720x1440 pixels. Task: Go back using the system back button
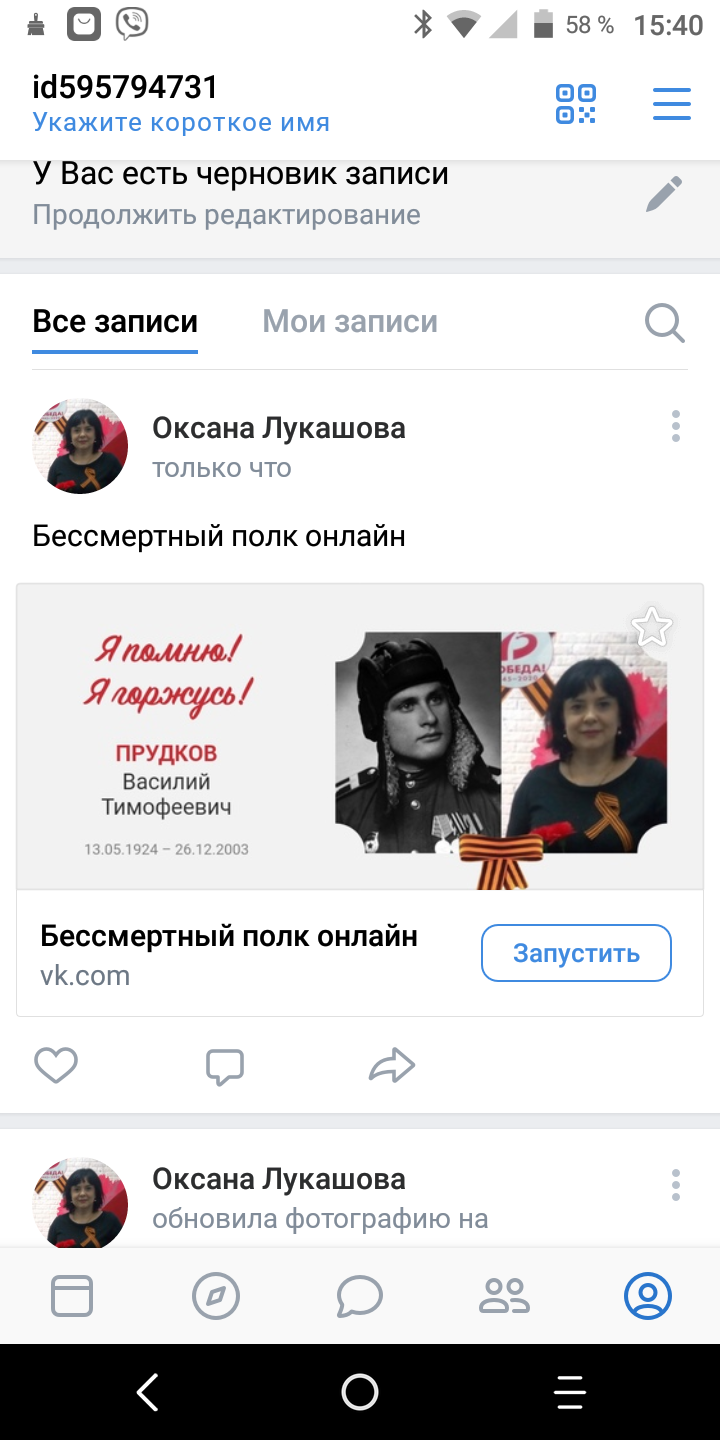(x=148, y=1392)
